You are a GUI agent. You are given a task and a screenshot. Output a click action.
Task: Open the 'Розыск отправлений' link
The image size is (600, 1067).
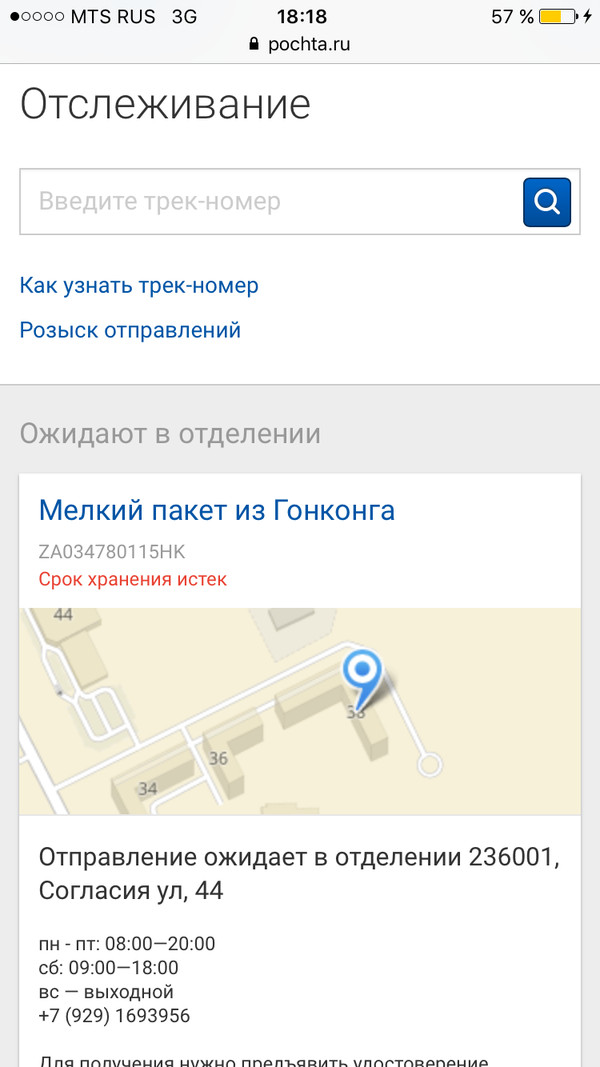[130, 330]
